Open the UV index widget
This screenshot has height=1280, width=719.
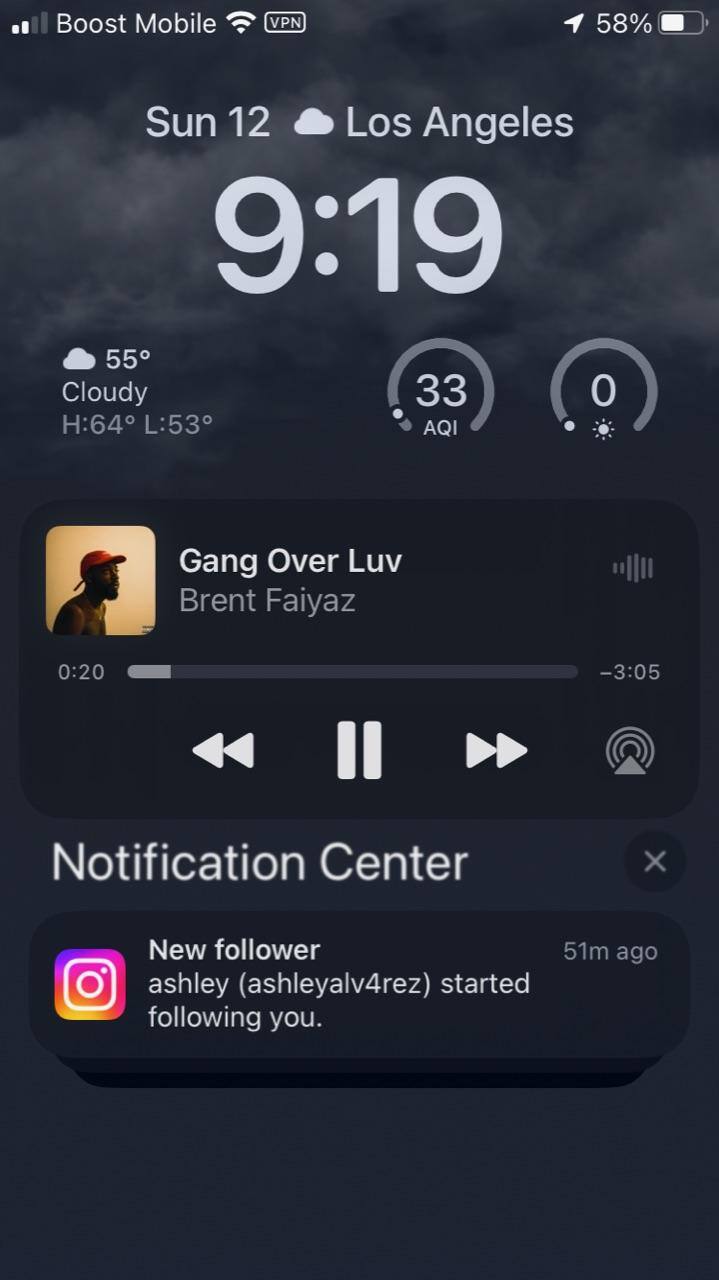(x=603, y=391)
